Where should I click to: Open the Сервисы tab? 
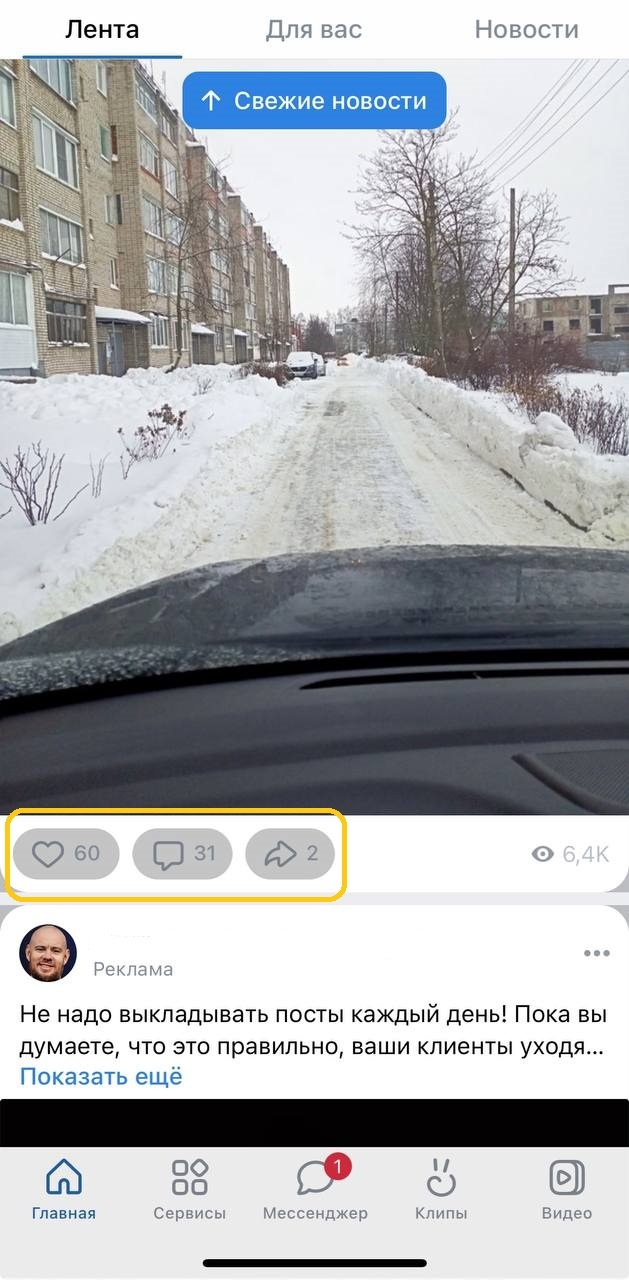point(189,1191)
